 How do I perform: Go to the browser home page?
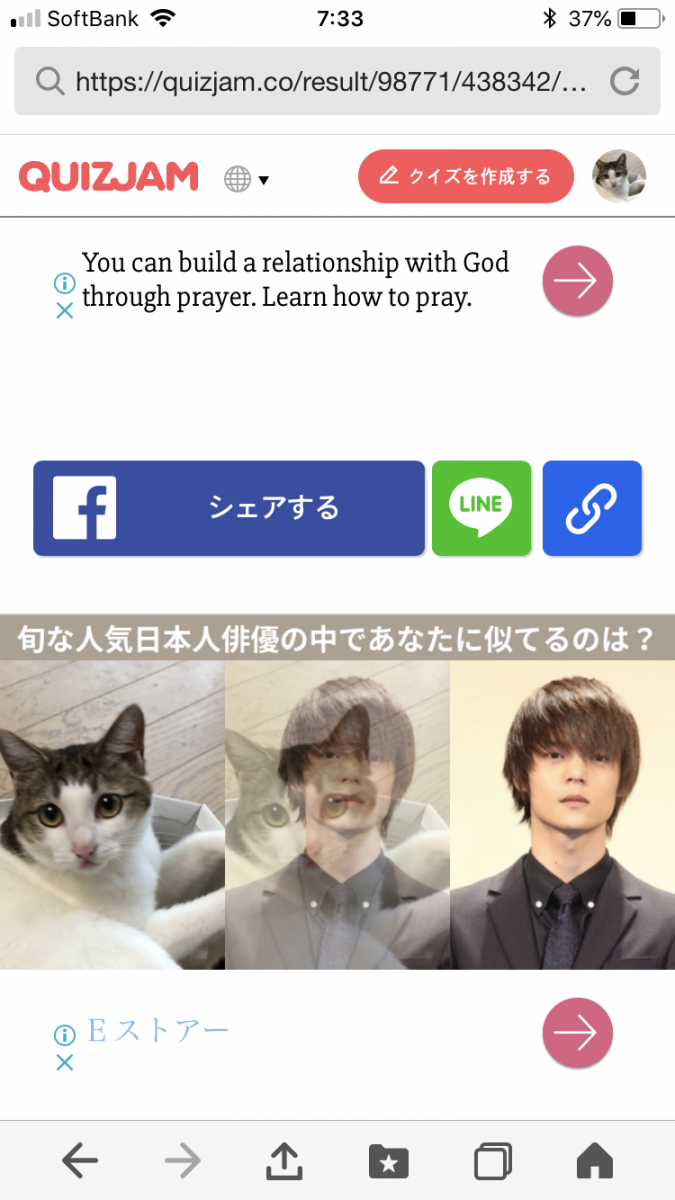[594, 1161]
